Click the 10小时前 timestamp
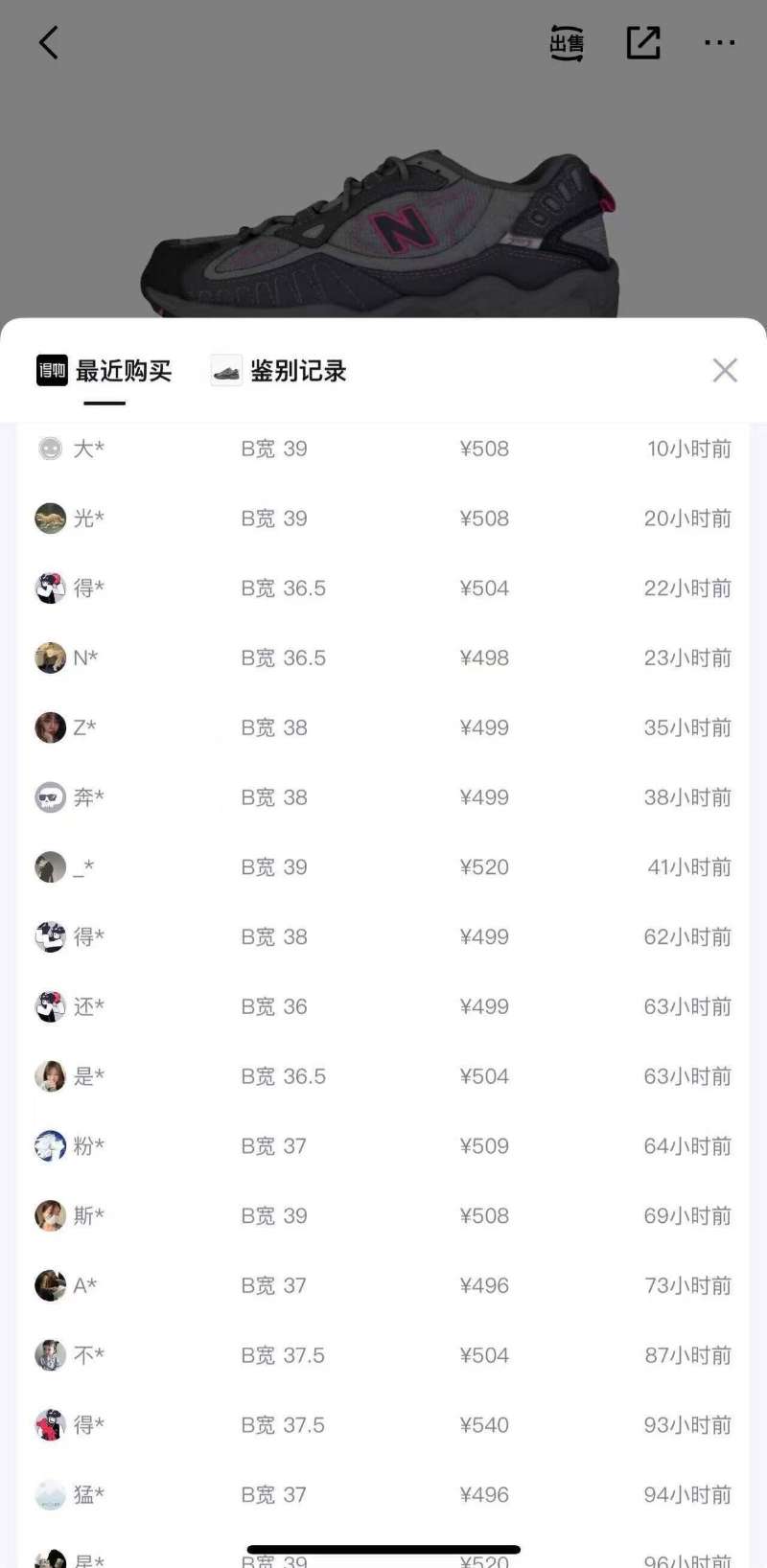 coord(686,448)
